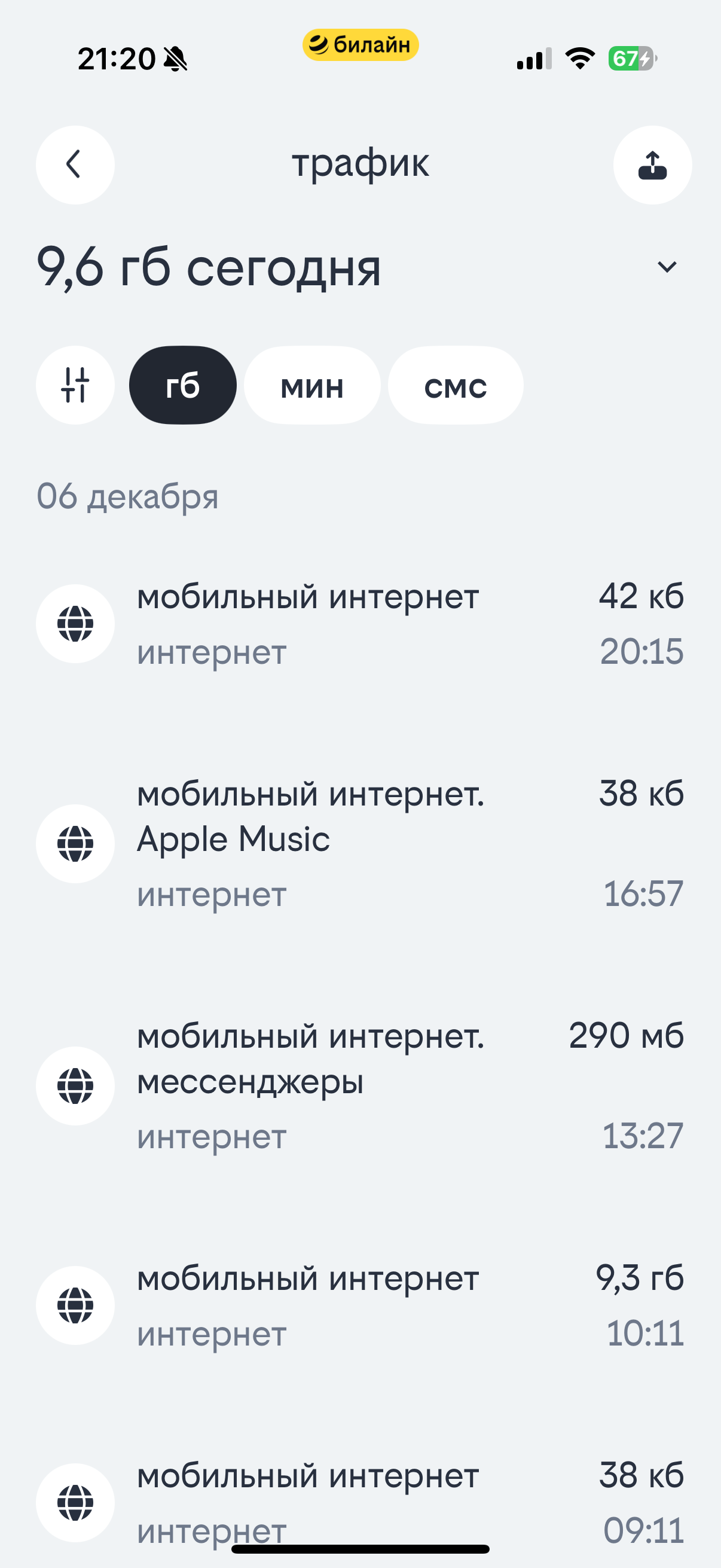Image resolution: width=721 pixels, height=1568 pixels.
Task: Select the гб traffic chip
Action: tap(182, 385)
